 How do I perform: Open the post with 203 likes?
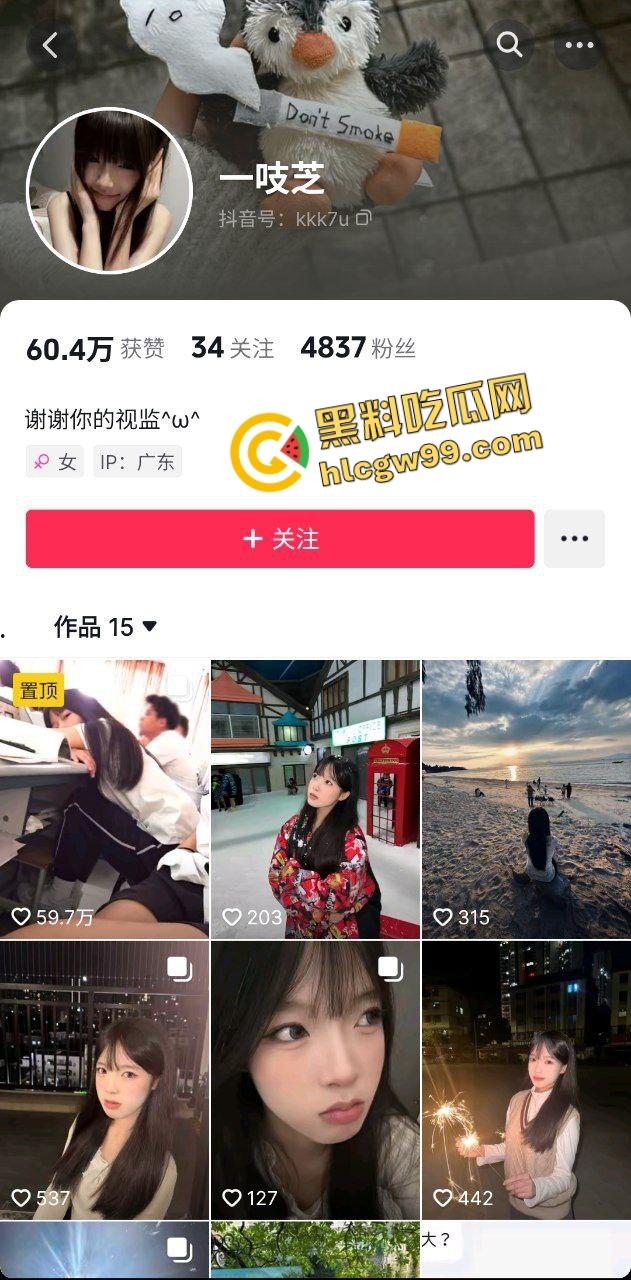click(315, 798)
